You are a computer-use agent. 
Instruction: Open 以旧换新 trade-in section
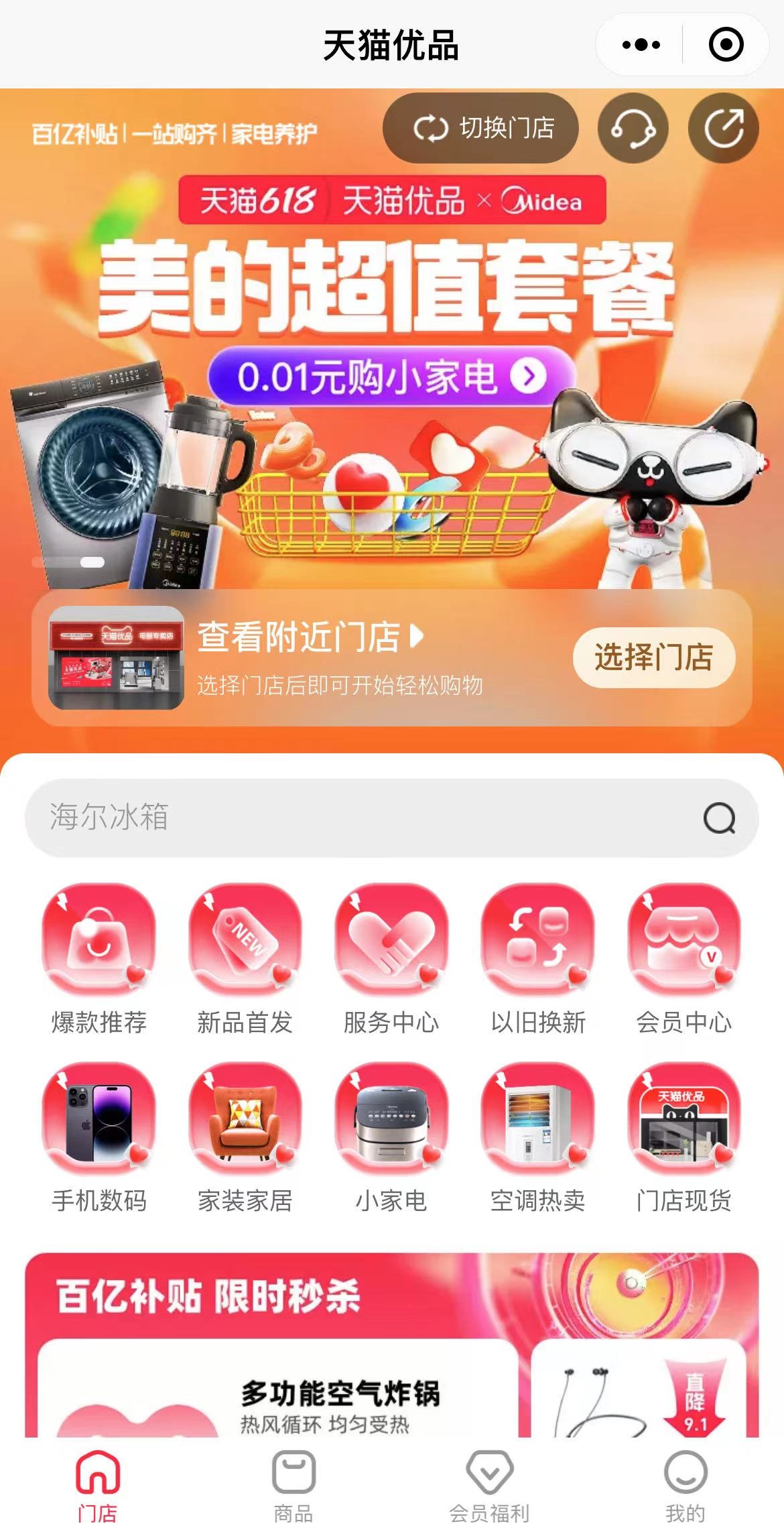(x=537, y=958)
